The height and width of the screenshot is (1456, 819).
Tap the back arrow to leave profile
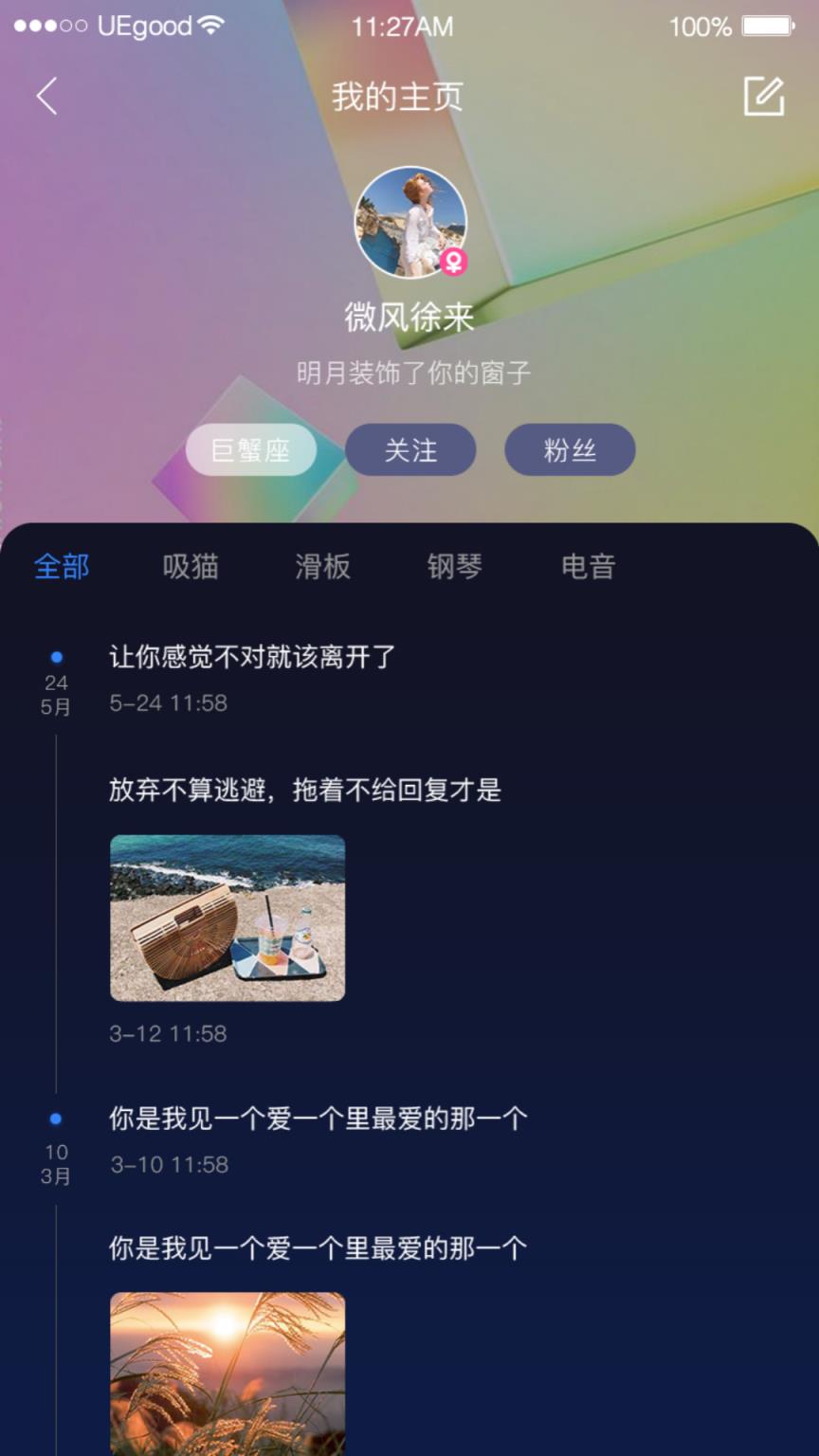click(45, 96)
